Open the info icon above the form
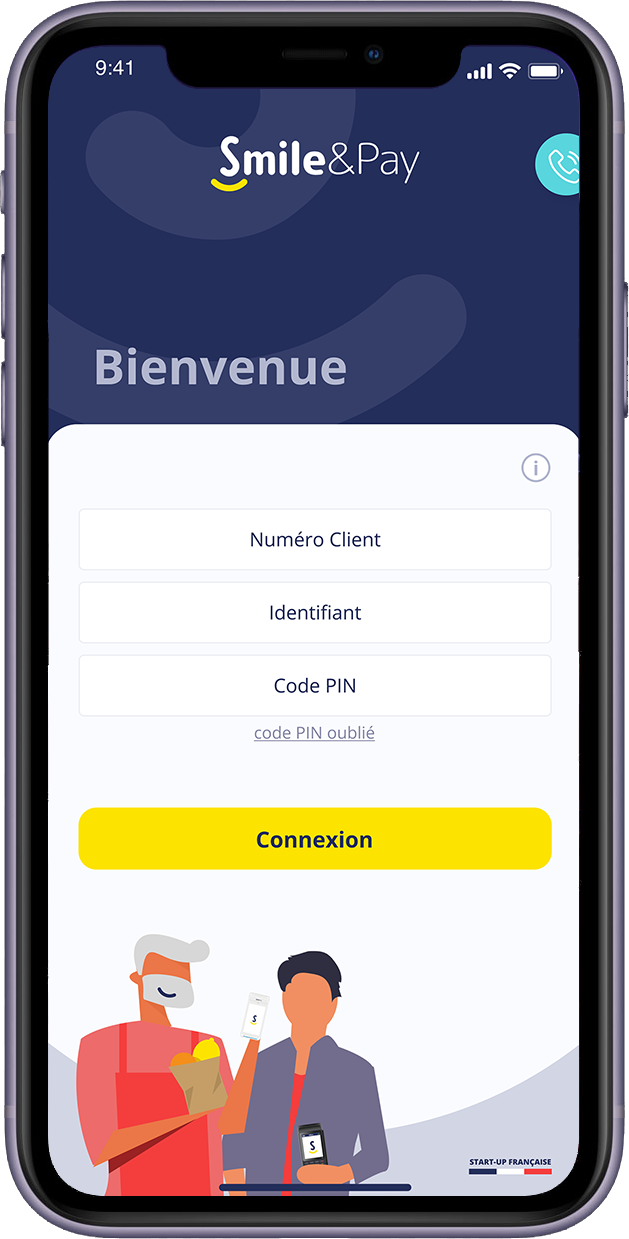Screen dimensions: 629x1239 [x=536, y=467]
